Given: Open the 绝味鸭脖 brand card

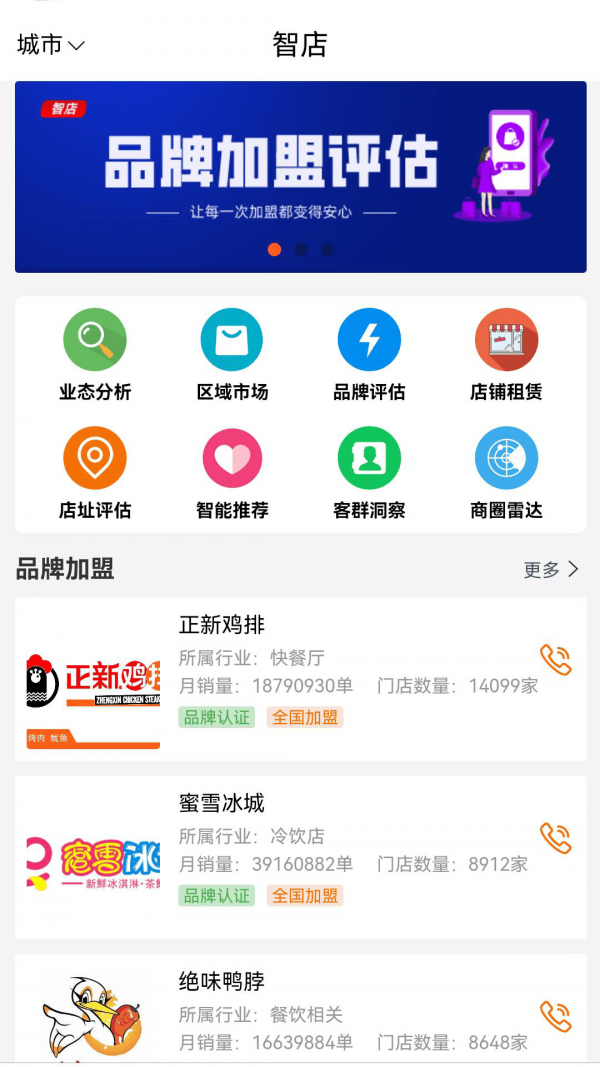Looking at the screenshot, I should [x=300, y=1010].
